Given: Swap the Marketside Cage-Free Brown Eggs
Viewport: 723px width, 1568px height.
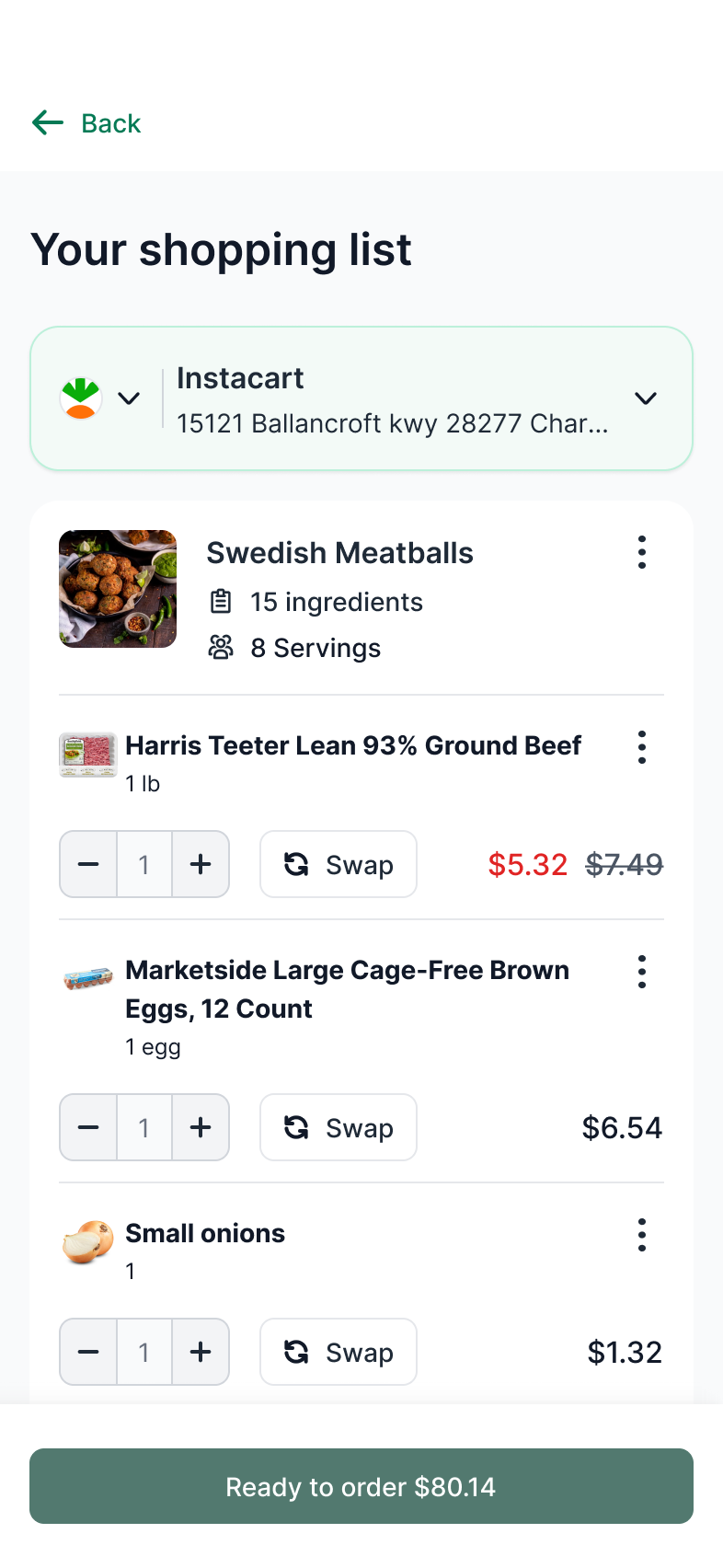Looking at the screenshot, I should [339, 1127].
